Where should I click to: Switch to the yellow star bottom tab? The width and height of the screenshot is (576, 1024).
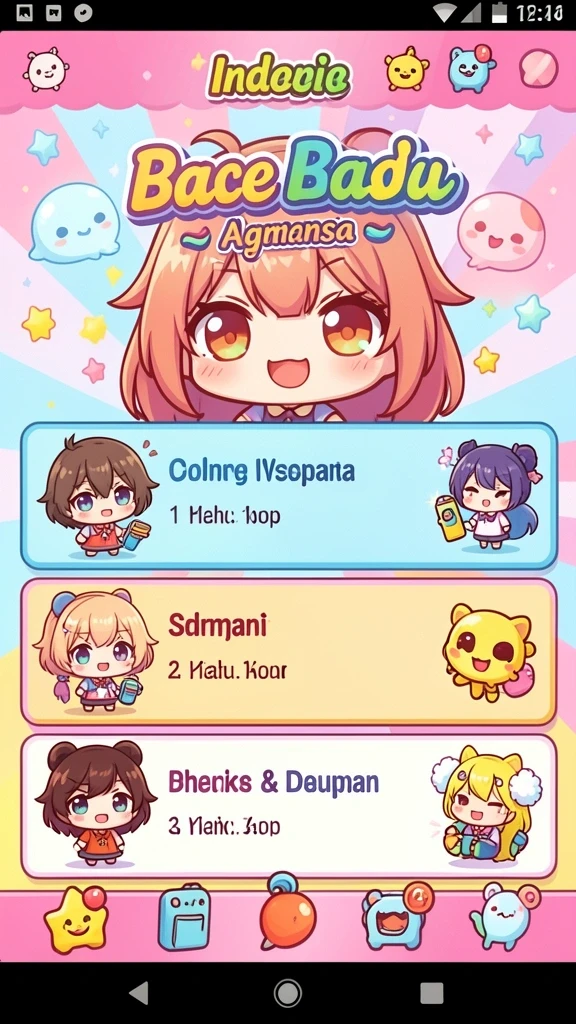(76, 920)
